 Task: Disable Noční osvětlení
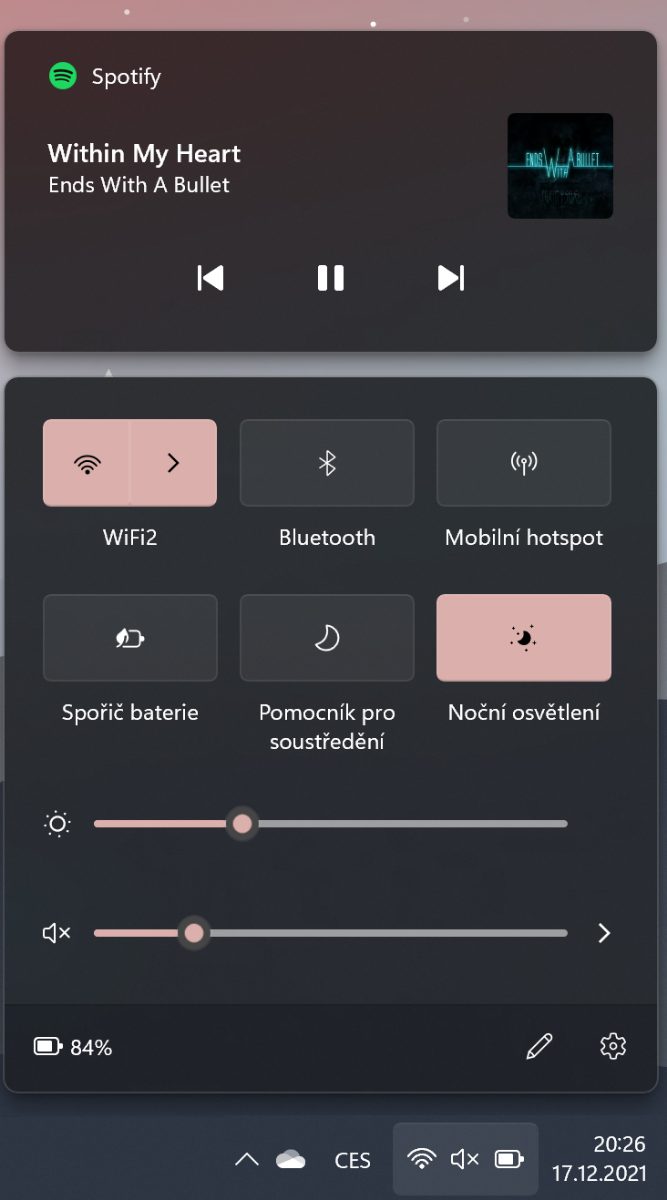coord(524,638)
